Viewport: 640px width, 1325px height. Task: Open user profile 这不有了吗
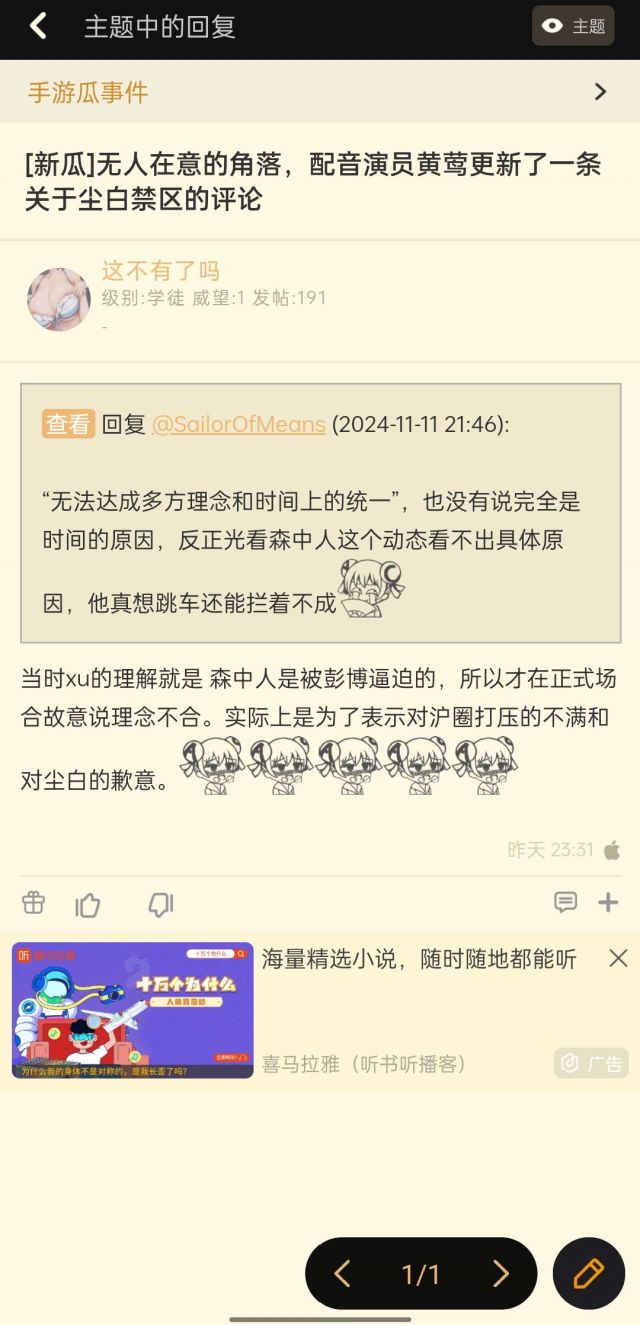(x=160, y=270)
